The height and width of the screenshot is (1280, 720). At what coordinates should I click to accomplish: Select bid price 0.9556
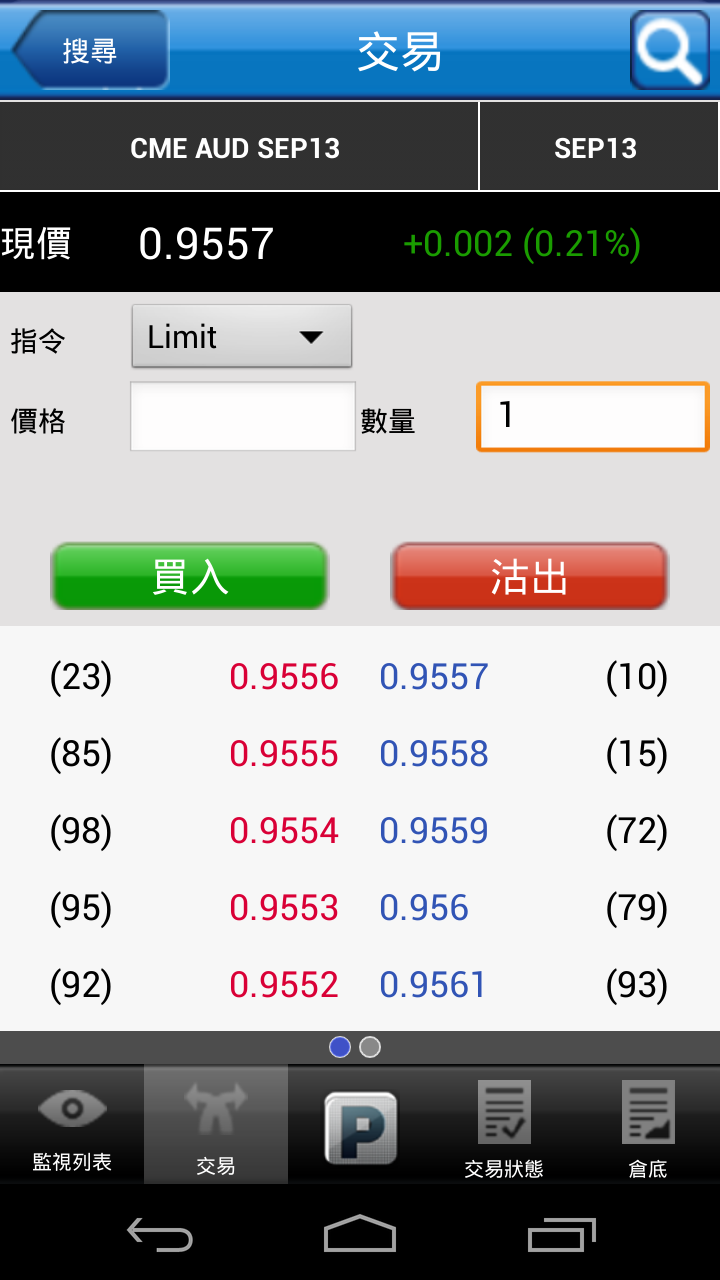click(x=284, y=677)
